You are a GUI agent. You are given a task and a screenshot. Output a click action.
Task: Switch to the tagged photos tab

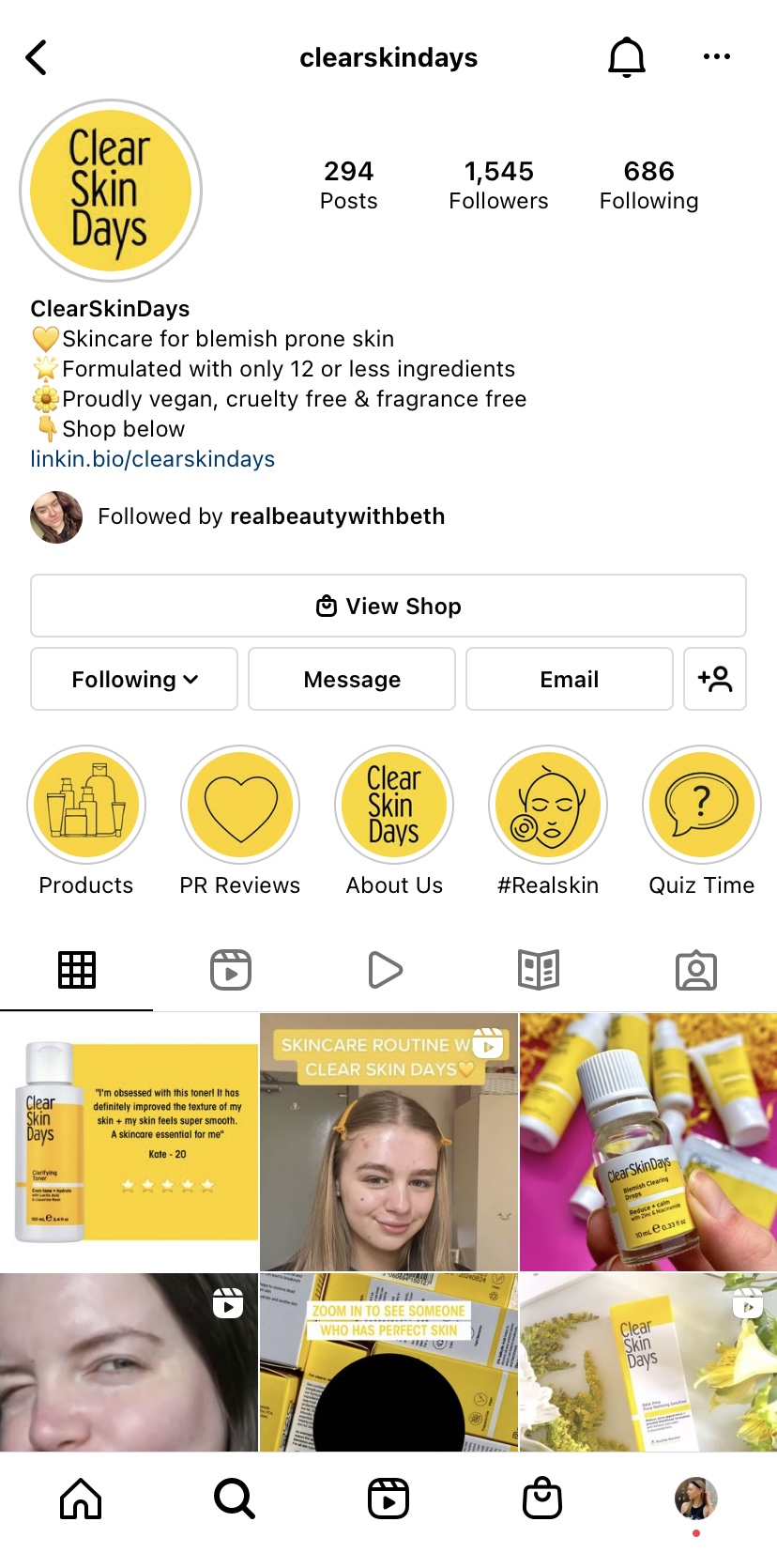click(696, 970)
